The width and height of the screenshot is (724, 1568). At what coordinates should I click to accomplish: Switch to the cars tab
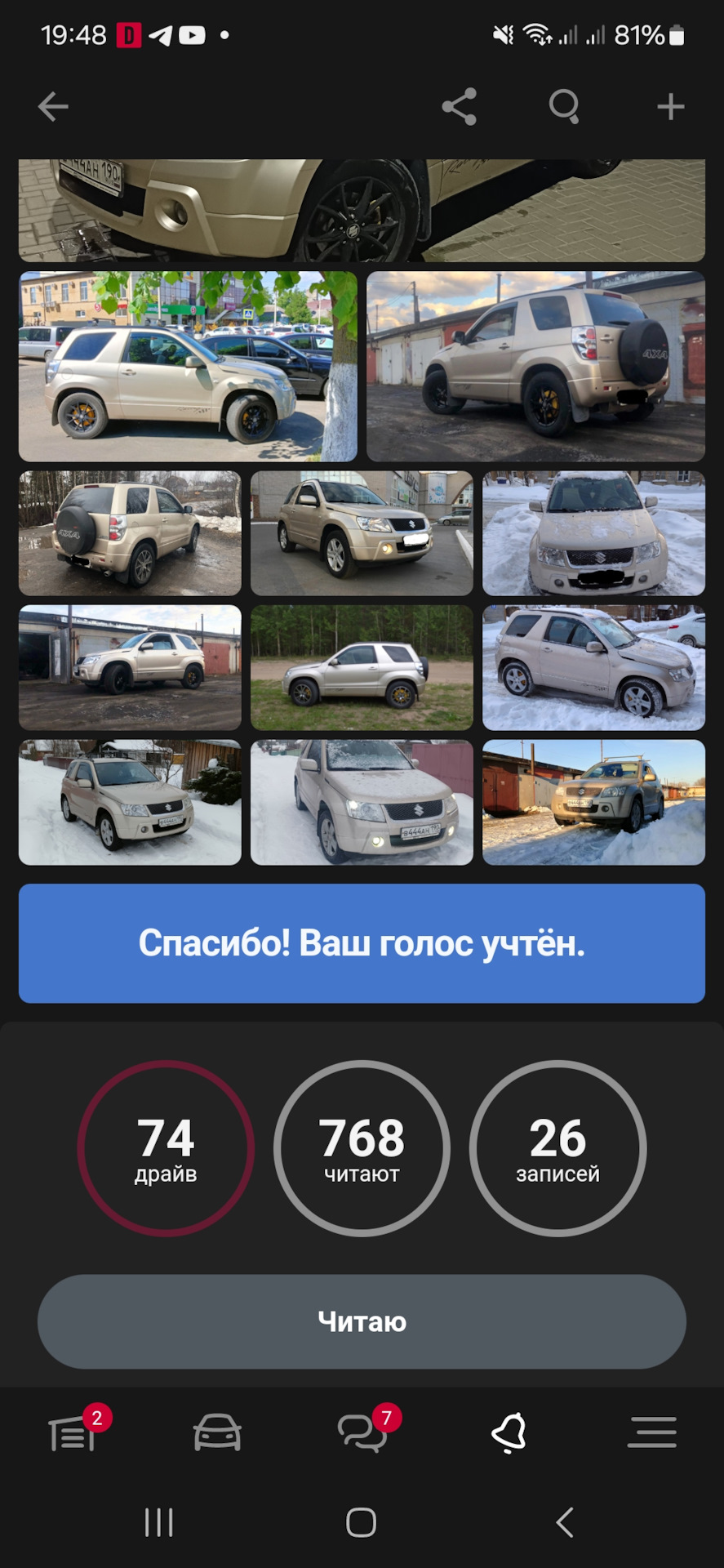[x=217, y=1432]
